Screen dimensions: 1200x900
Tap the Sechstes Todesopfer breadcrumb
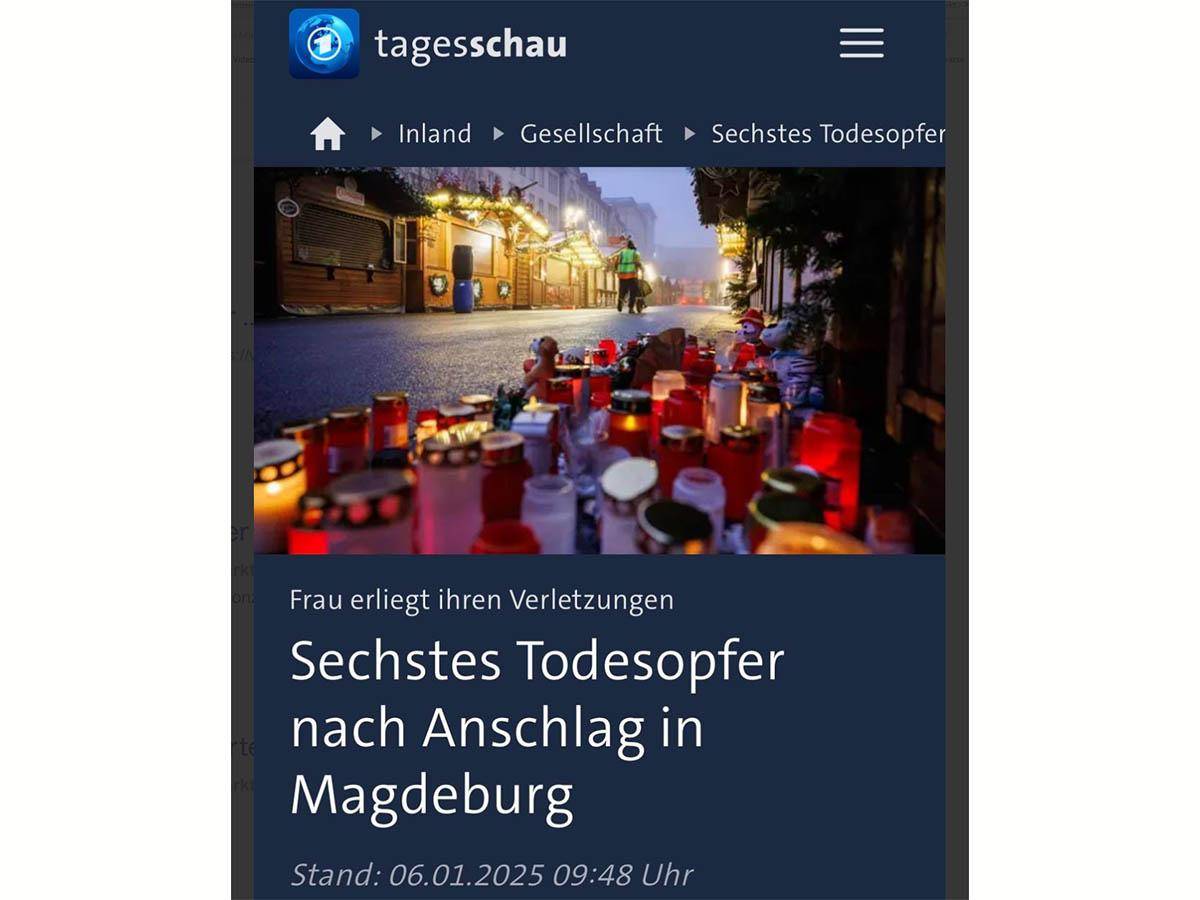pos(827,133)
